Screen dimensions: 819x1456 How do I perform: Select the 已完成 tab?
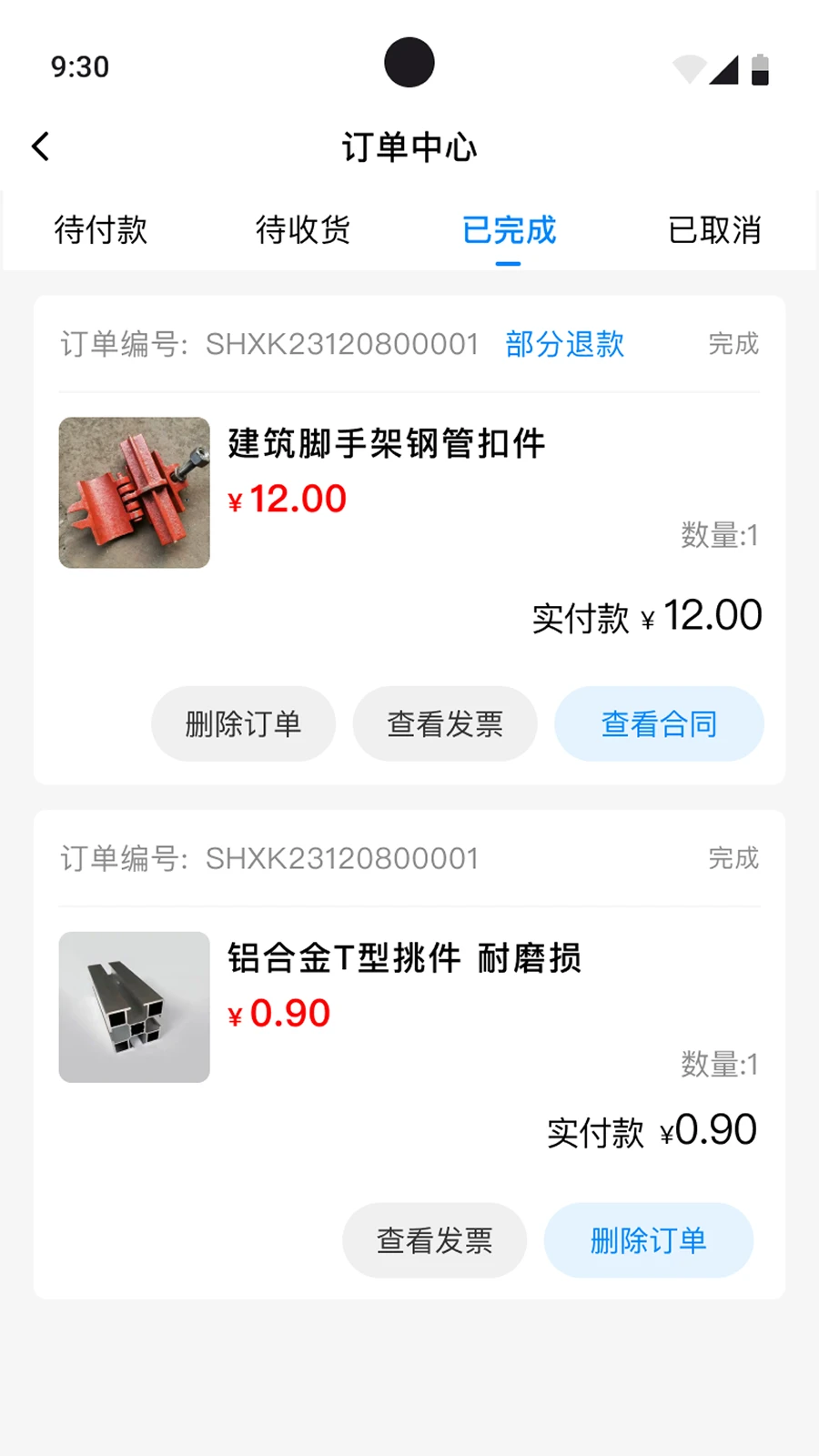pos(508,230)
